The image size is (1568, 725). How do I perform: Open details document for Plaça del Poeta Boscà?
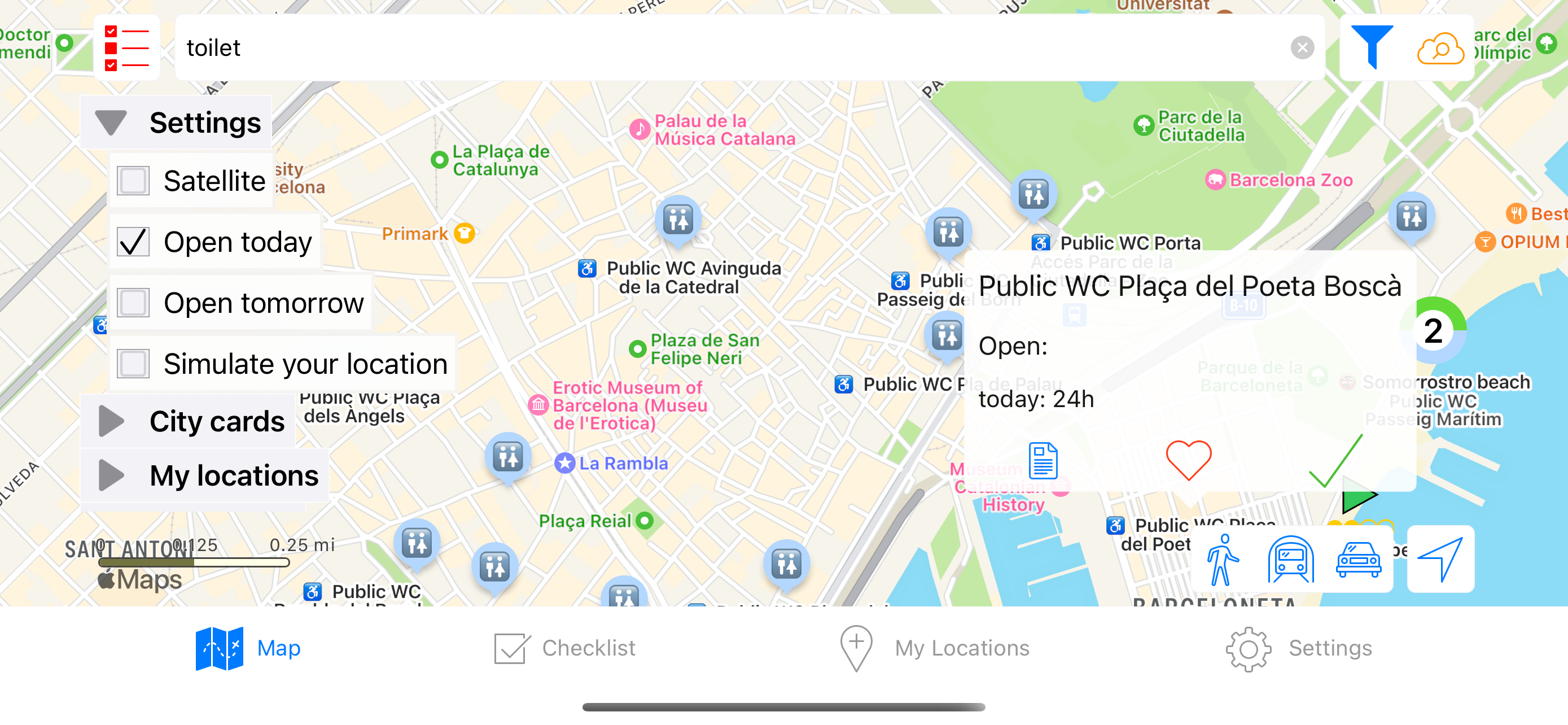1043,461
